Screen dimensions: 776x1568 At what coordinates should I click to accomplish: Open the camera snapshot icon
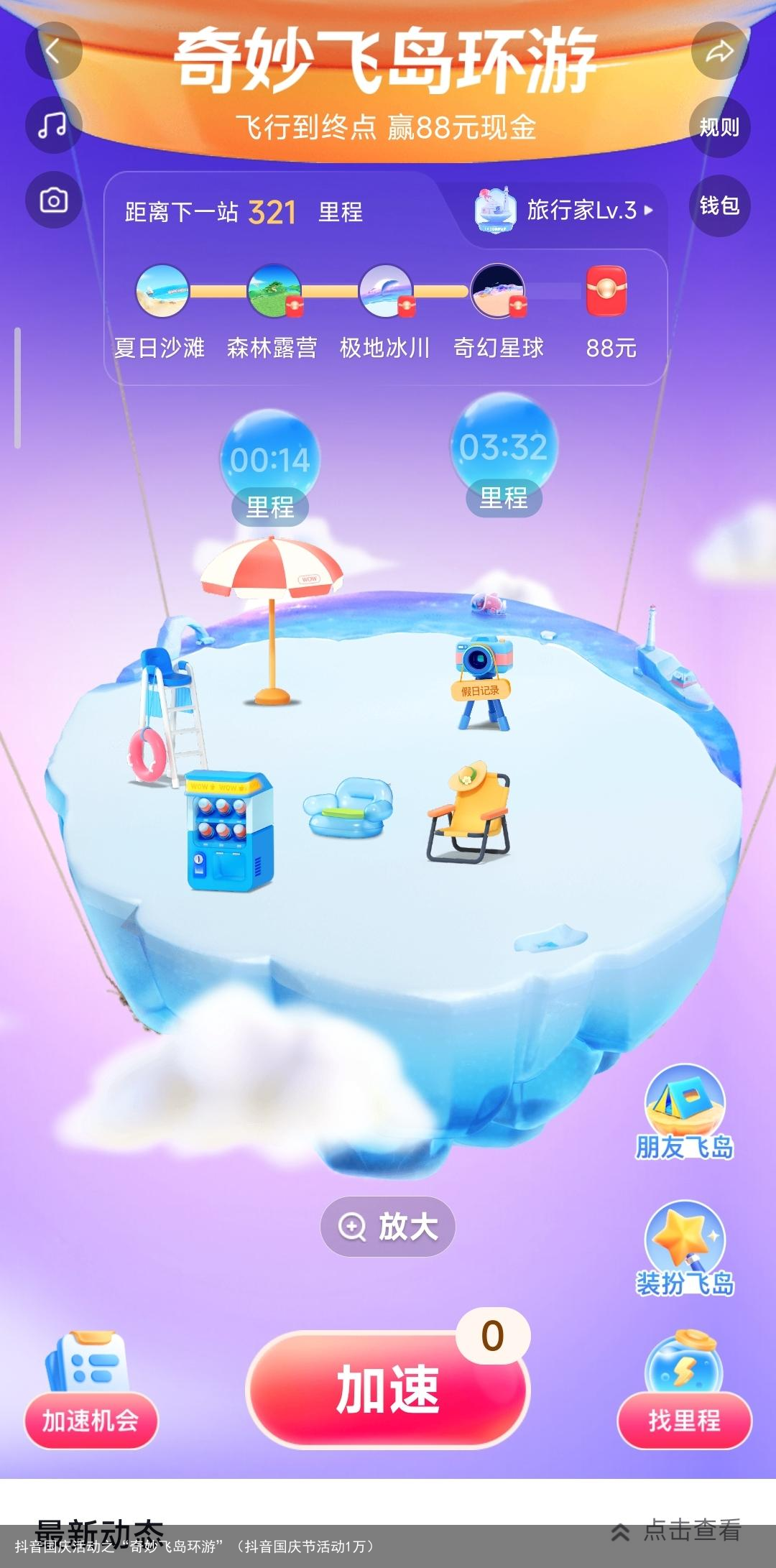click(53, 200)
